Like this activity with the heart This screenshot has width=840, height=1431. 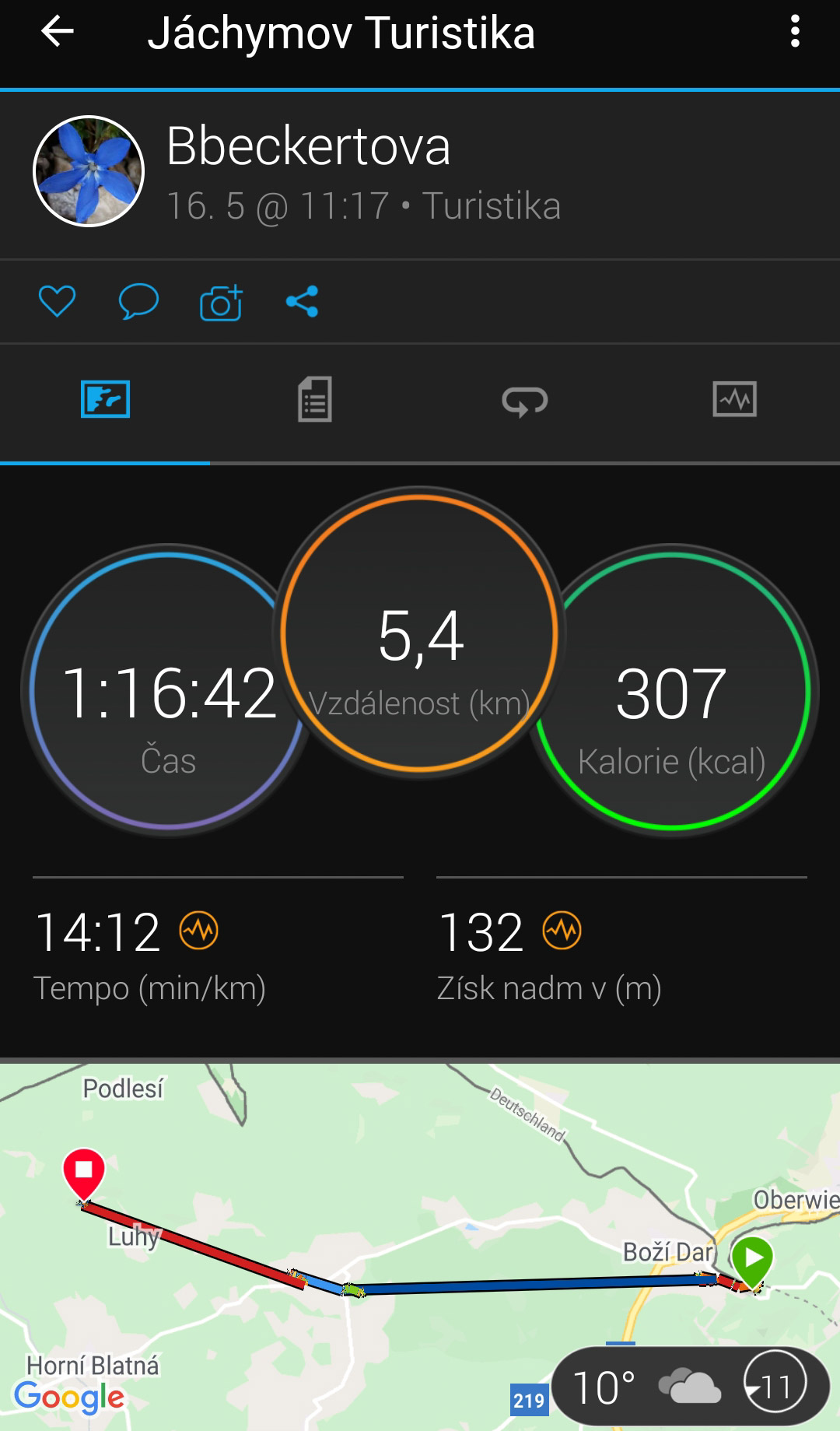pos(57,302)
